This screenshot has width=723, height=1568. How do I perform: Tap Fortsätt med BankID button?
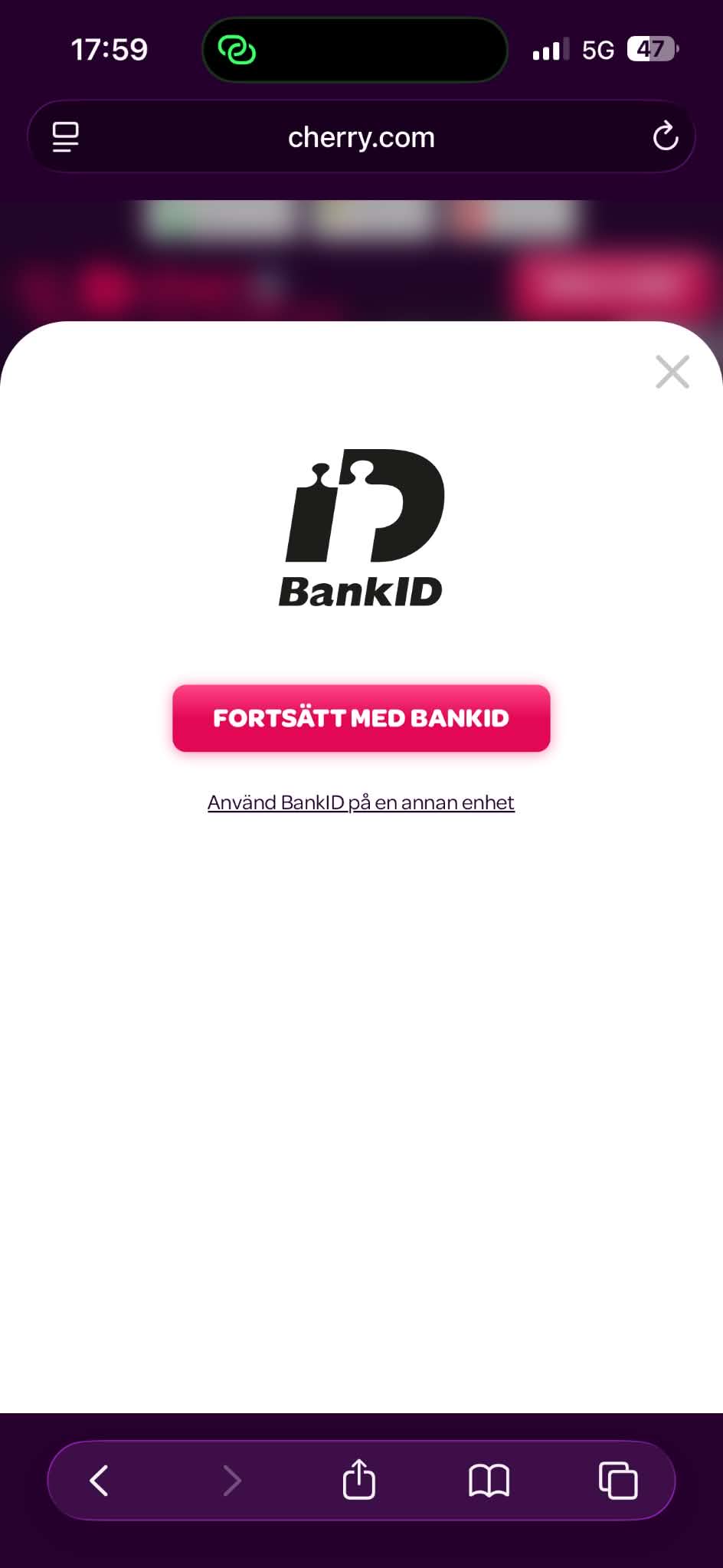361,718
